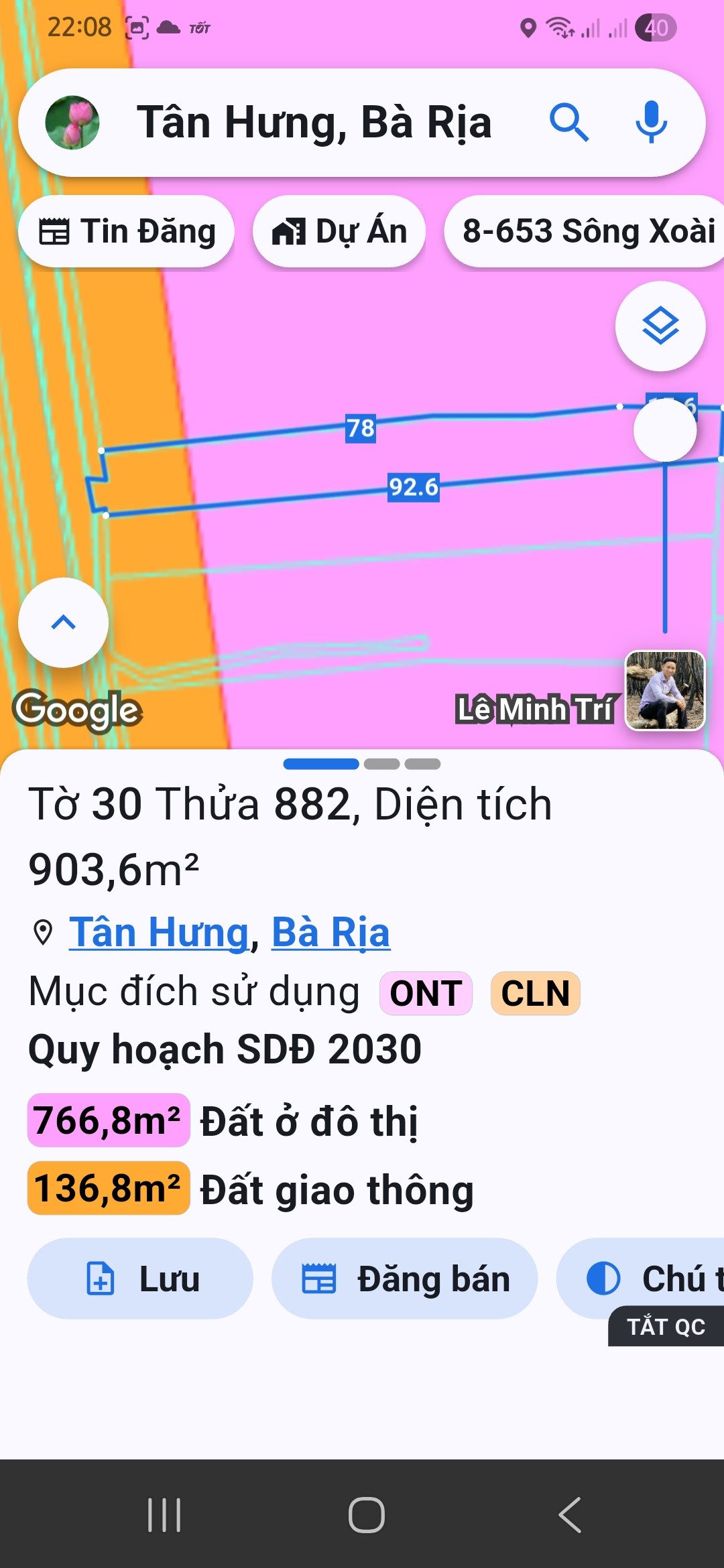The height and width of the screenshot is (1568, 724).
Task: Choose the 8-653 Sông Xoài chip
Action: pos(585,232)
